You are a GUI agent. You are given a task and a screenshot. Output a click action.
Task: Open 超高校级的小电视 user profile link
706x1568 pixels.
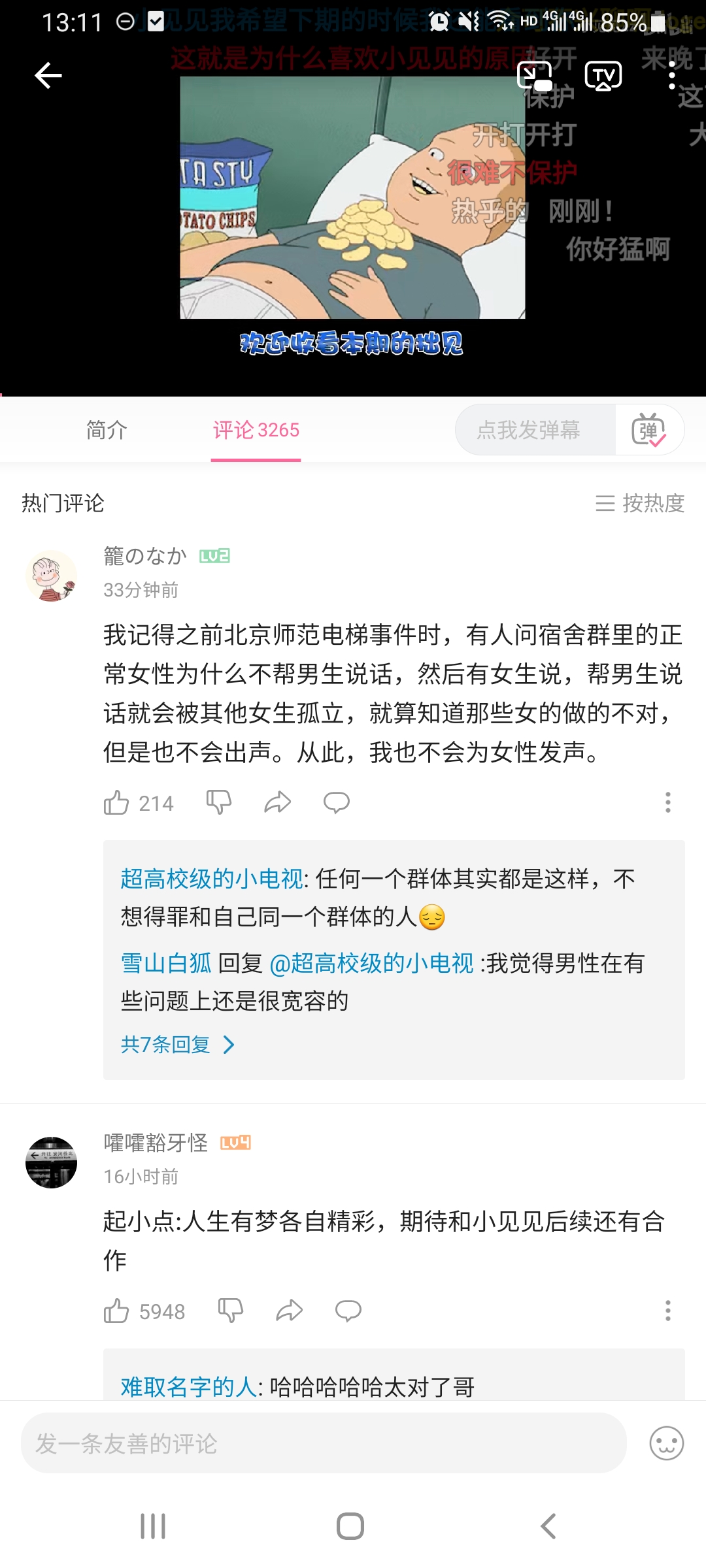(x=211, y=879)
